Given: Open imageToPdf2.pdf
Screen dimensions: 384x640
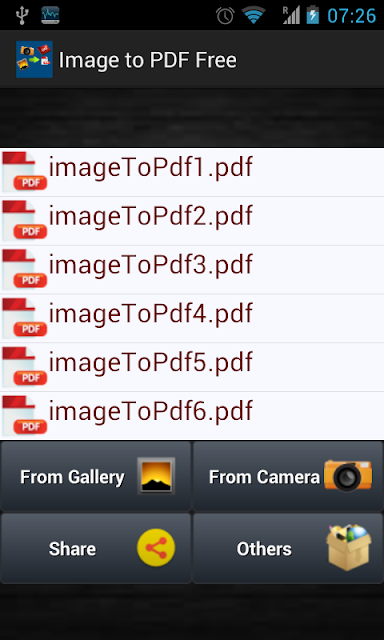Looking at the screenshot, I should pyautogui.click(x=192, y=221).
